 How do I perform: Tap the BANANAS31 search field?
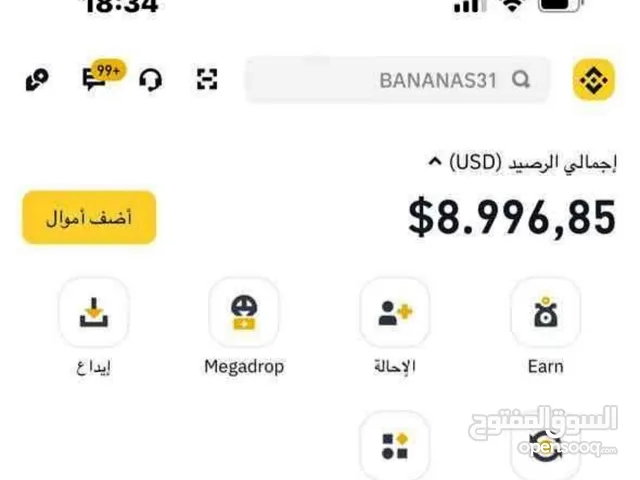397,80
